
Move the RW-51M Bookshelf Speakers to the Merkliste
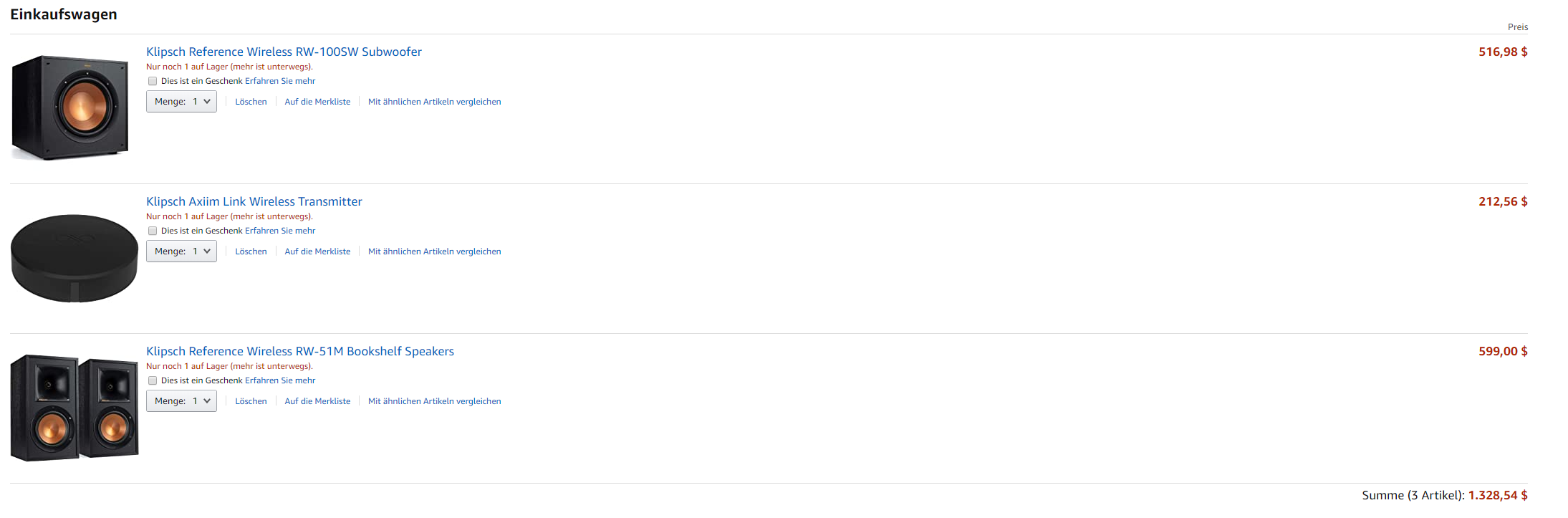click(x=317, y=401)
